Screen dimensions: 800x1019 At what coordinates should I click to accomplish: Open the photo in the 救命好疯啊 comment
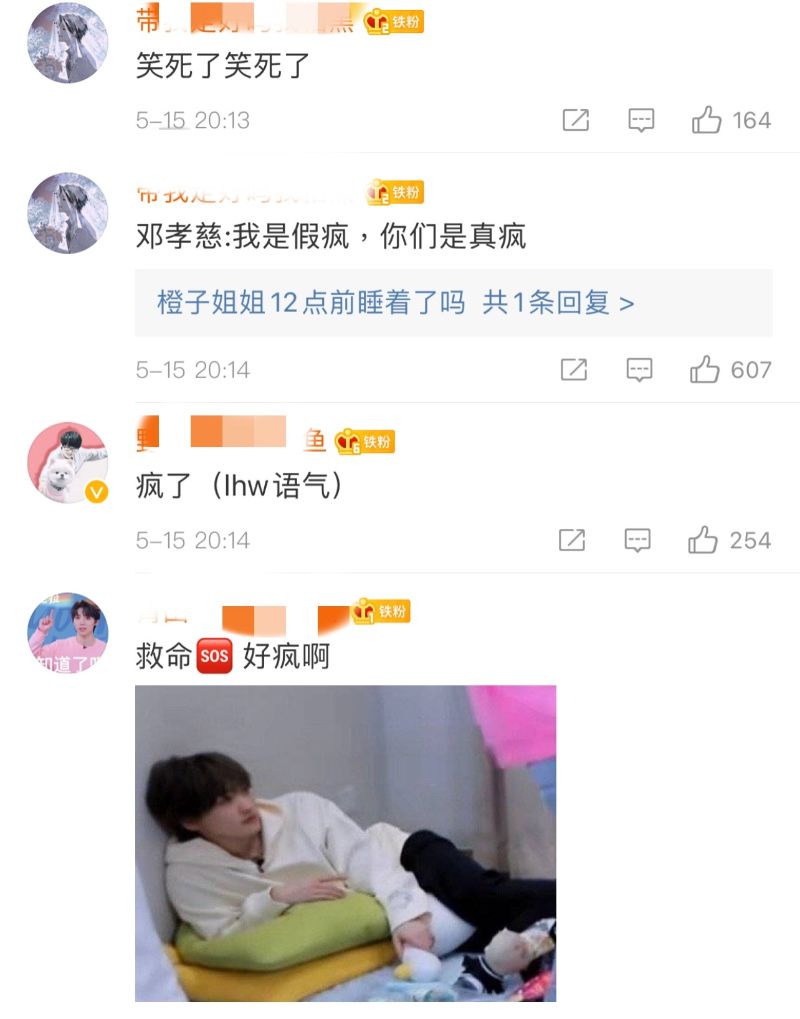click(345, 842)
